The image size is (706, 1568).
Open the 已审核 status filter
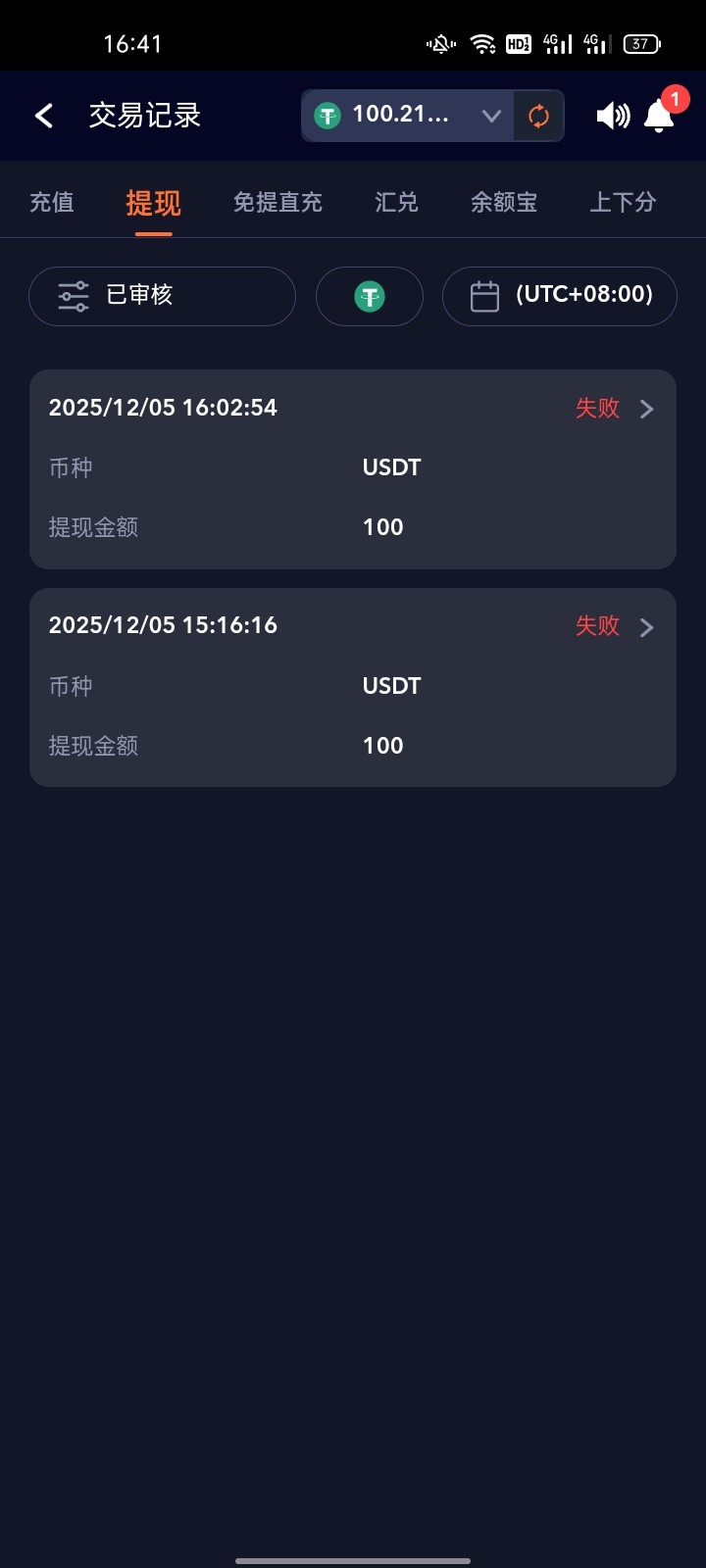[162, 296]
